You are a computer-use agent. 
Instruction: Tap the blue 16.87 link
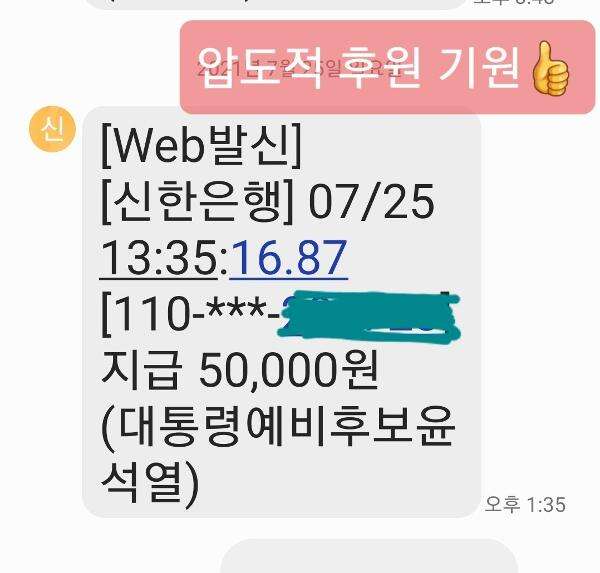289,259
